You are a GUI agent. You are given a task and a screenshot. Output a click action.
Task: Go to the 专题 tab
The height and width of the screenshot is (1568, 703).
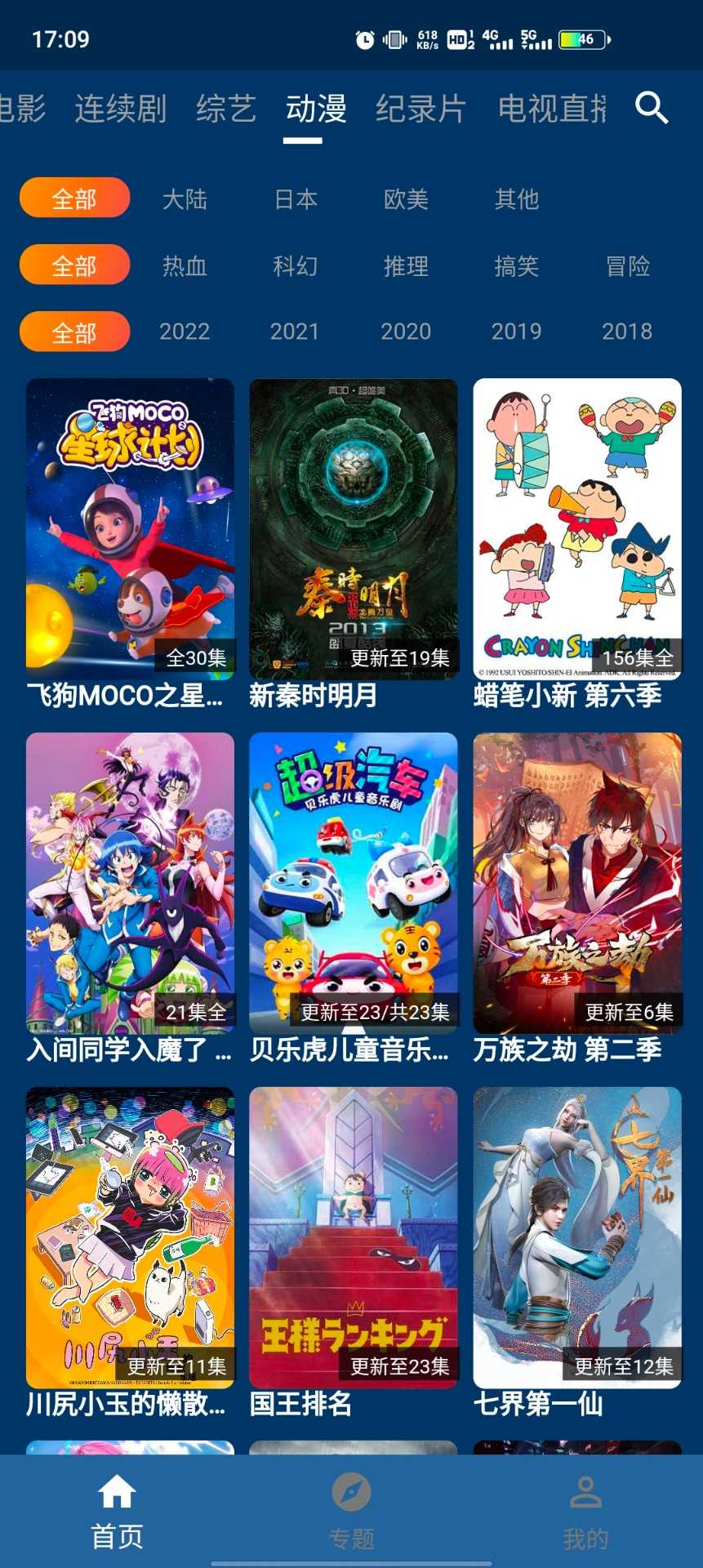point(352,1512)
